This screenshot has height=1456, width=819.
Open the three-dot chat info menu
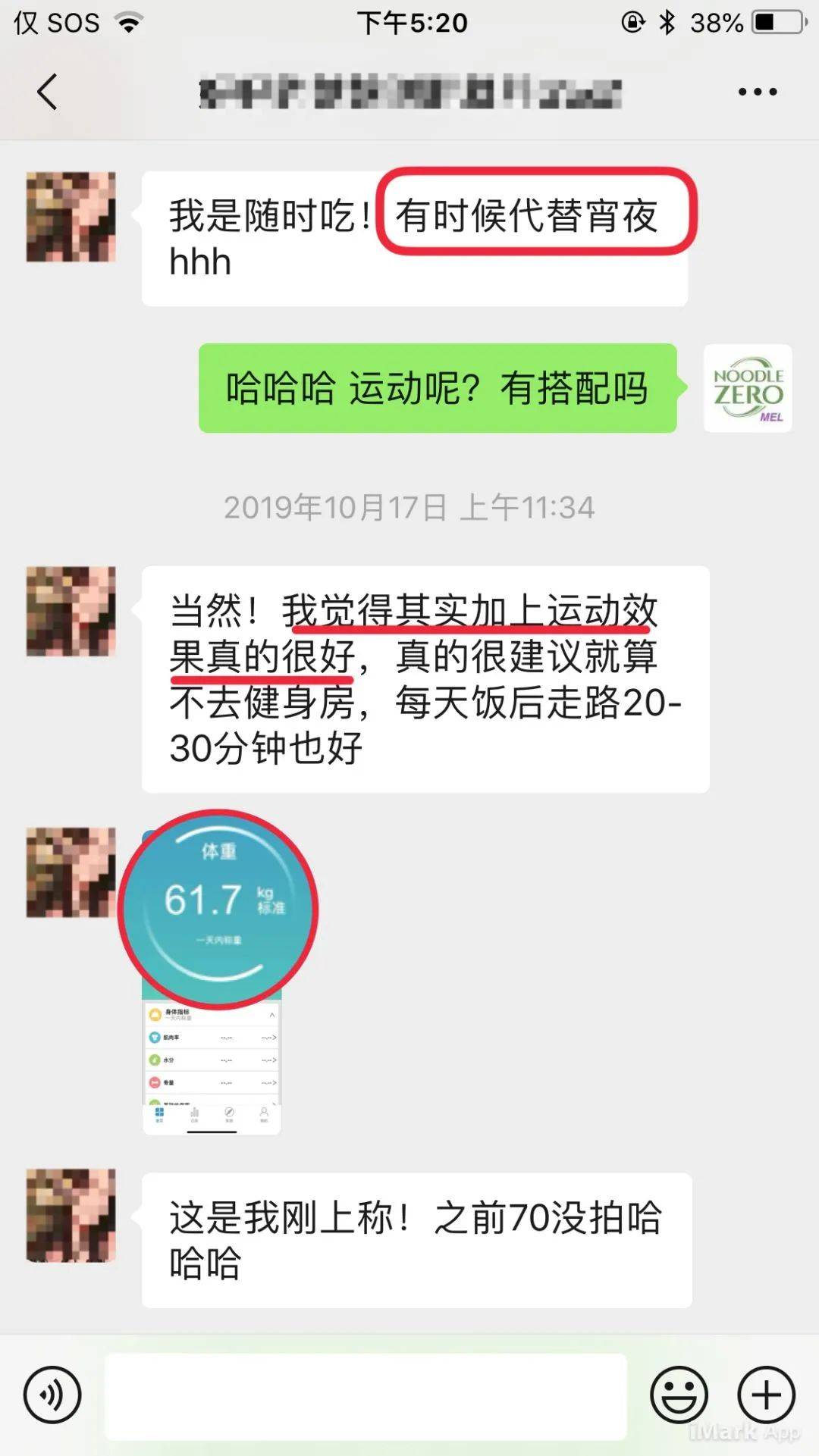click(757, 92)
